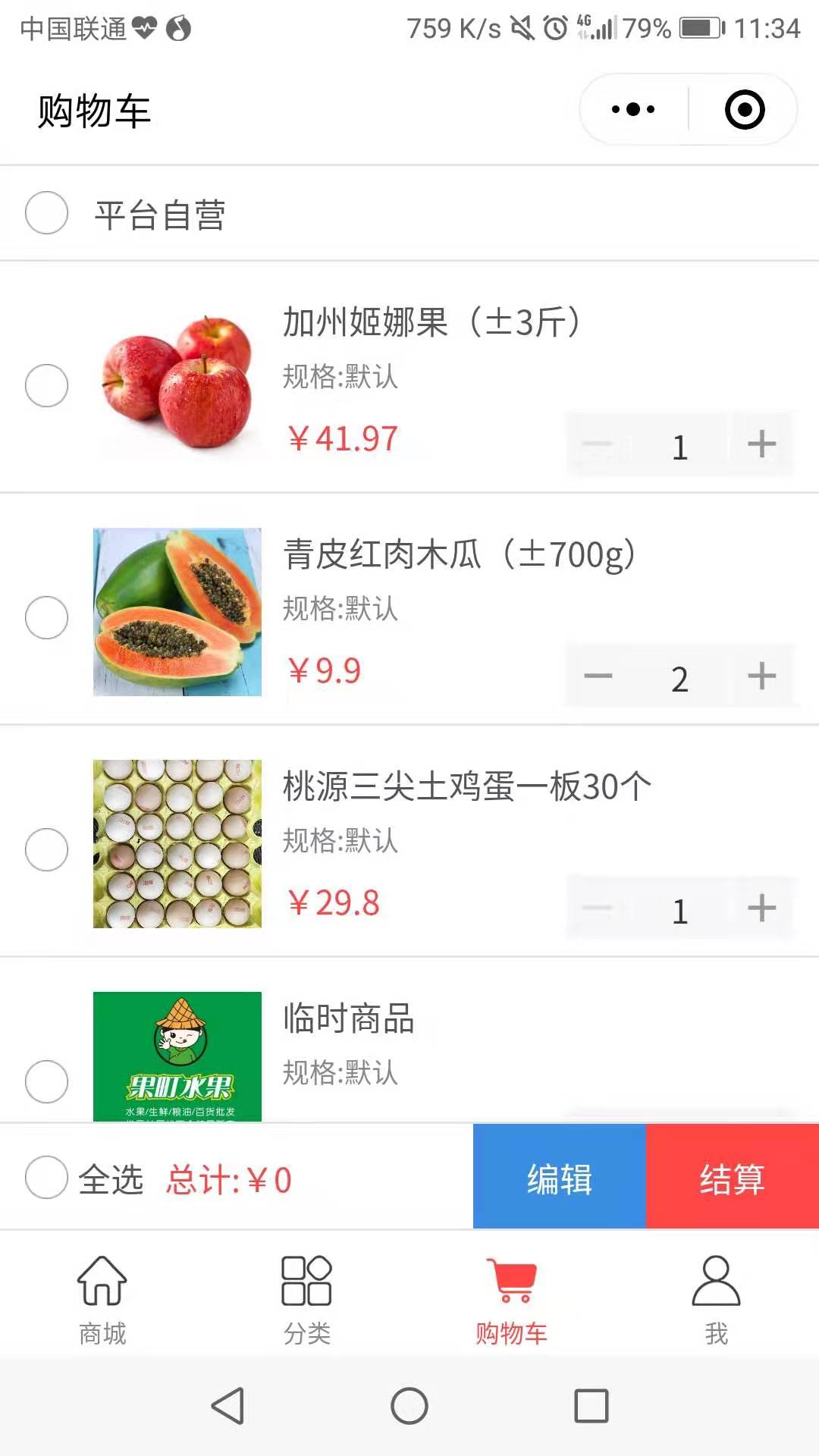Decrease quantity of 青皮红肉木瓜
819x1456 pixels.
pos(598,676)
